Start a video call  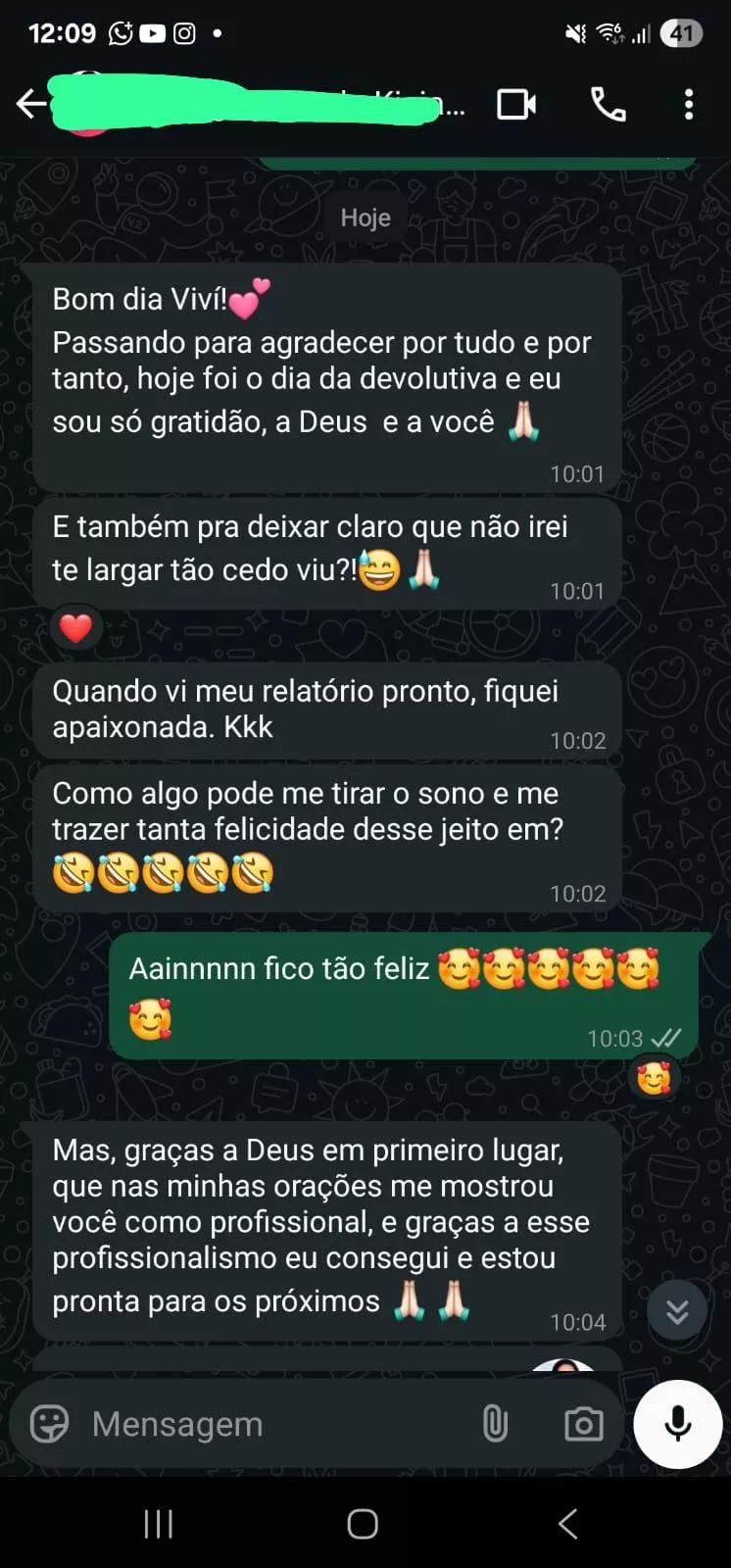pyautogui.click(x=515, y=104)
